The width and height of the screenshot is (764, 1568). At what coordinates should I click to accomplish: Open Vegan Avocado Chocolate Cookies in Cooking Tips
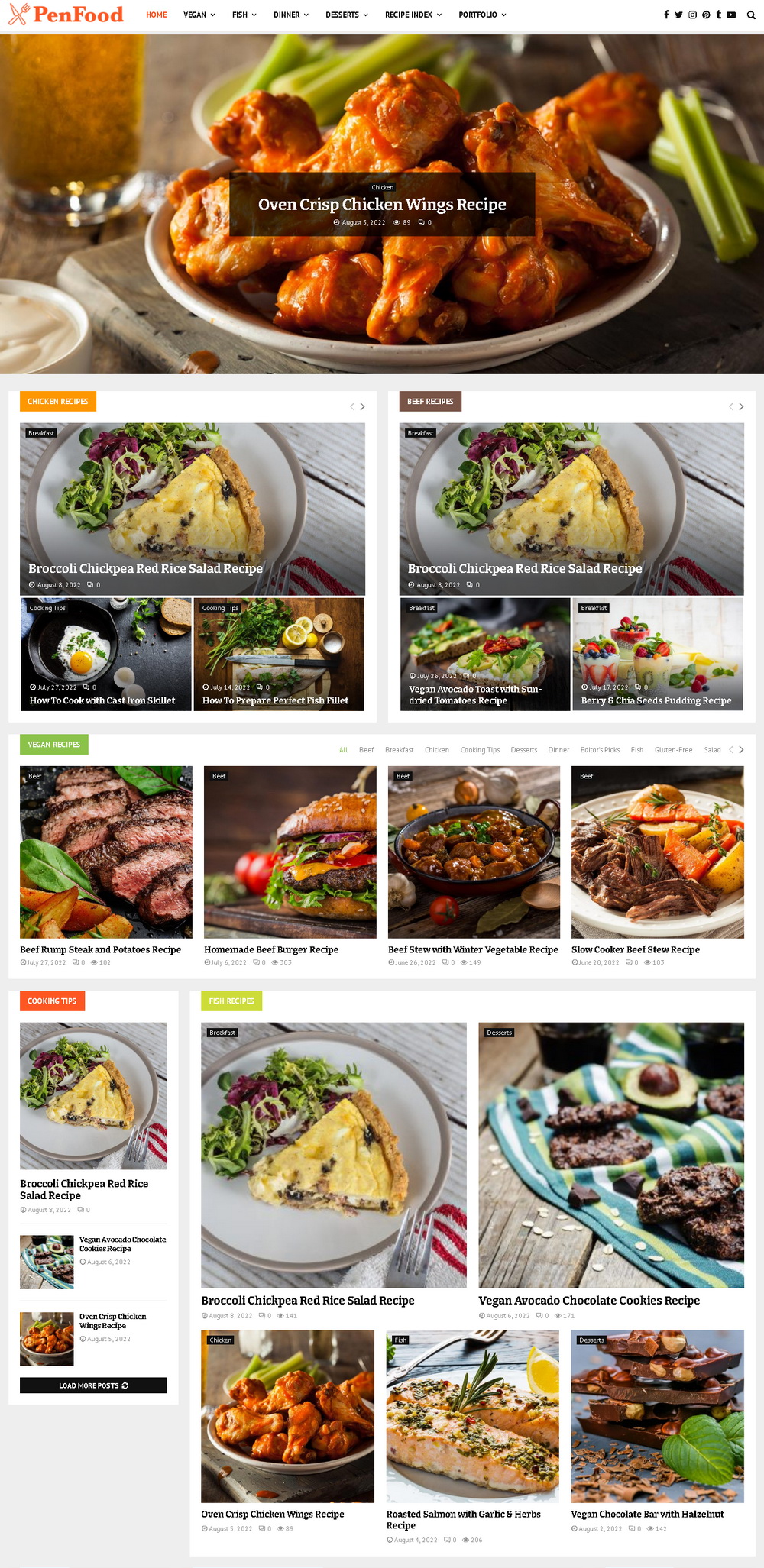point(122,1243)
